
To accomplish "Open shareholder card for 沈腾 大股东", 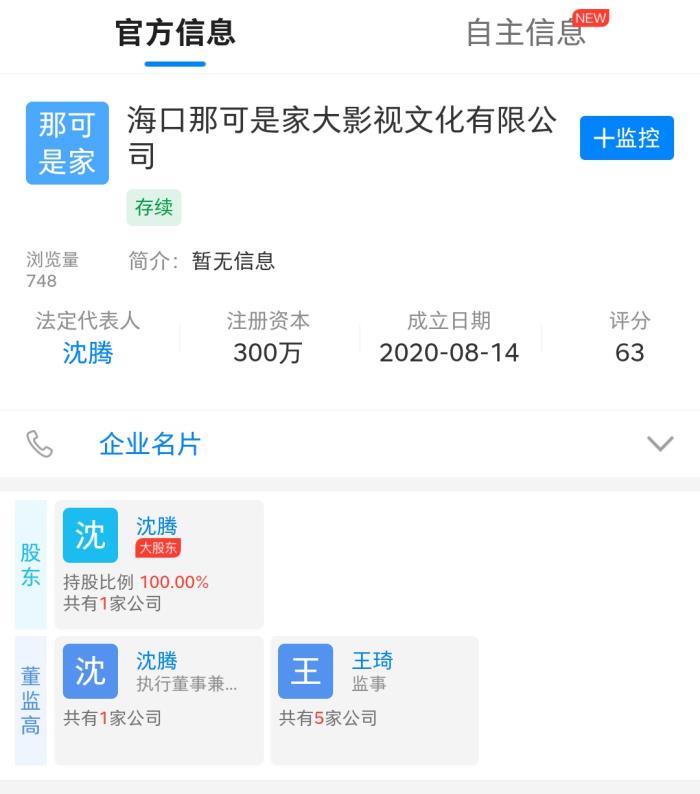I will [x=159, y=564].
